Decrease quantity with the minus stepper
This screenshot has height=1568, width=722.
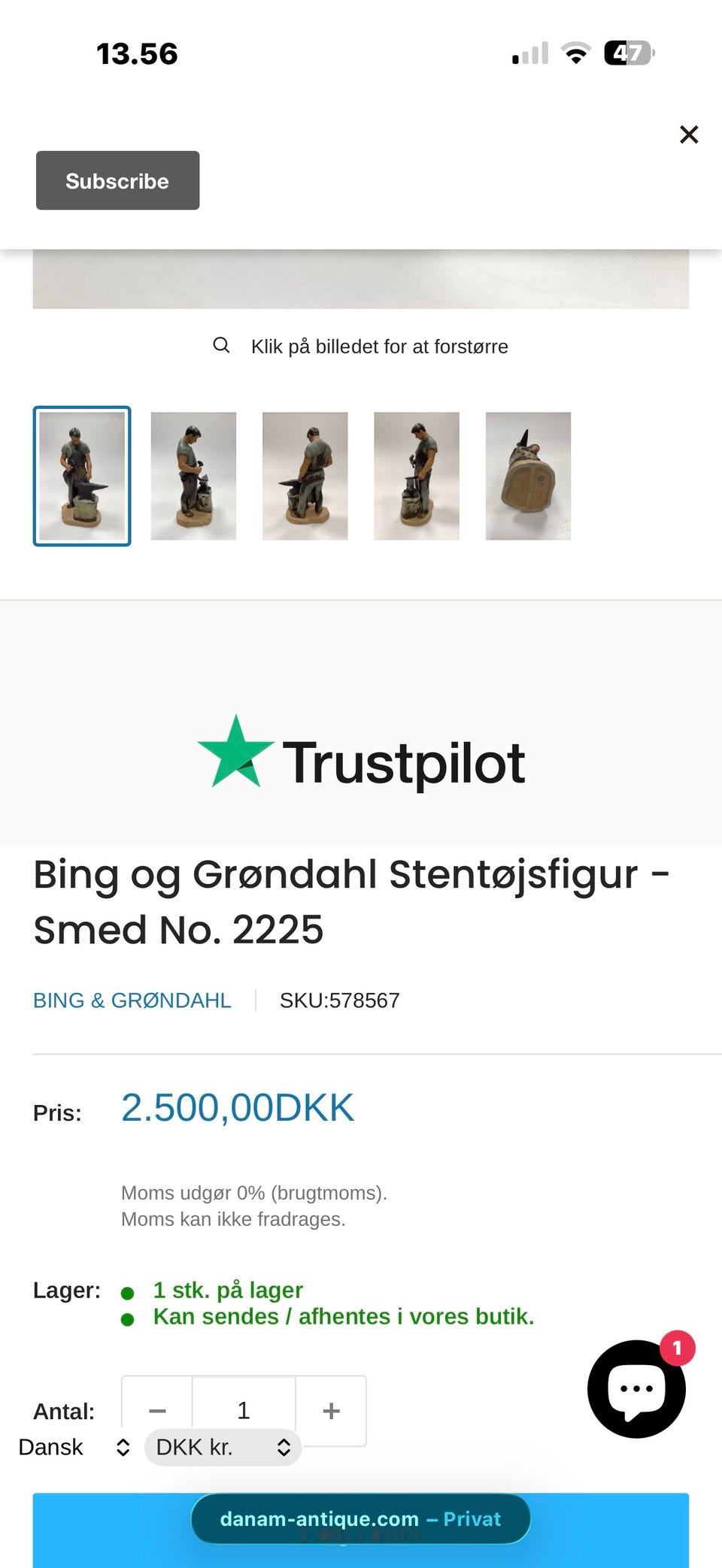[156, 1410]
